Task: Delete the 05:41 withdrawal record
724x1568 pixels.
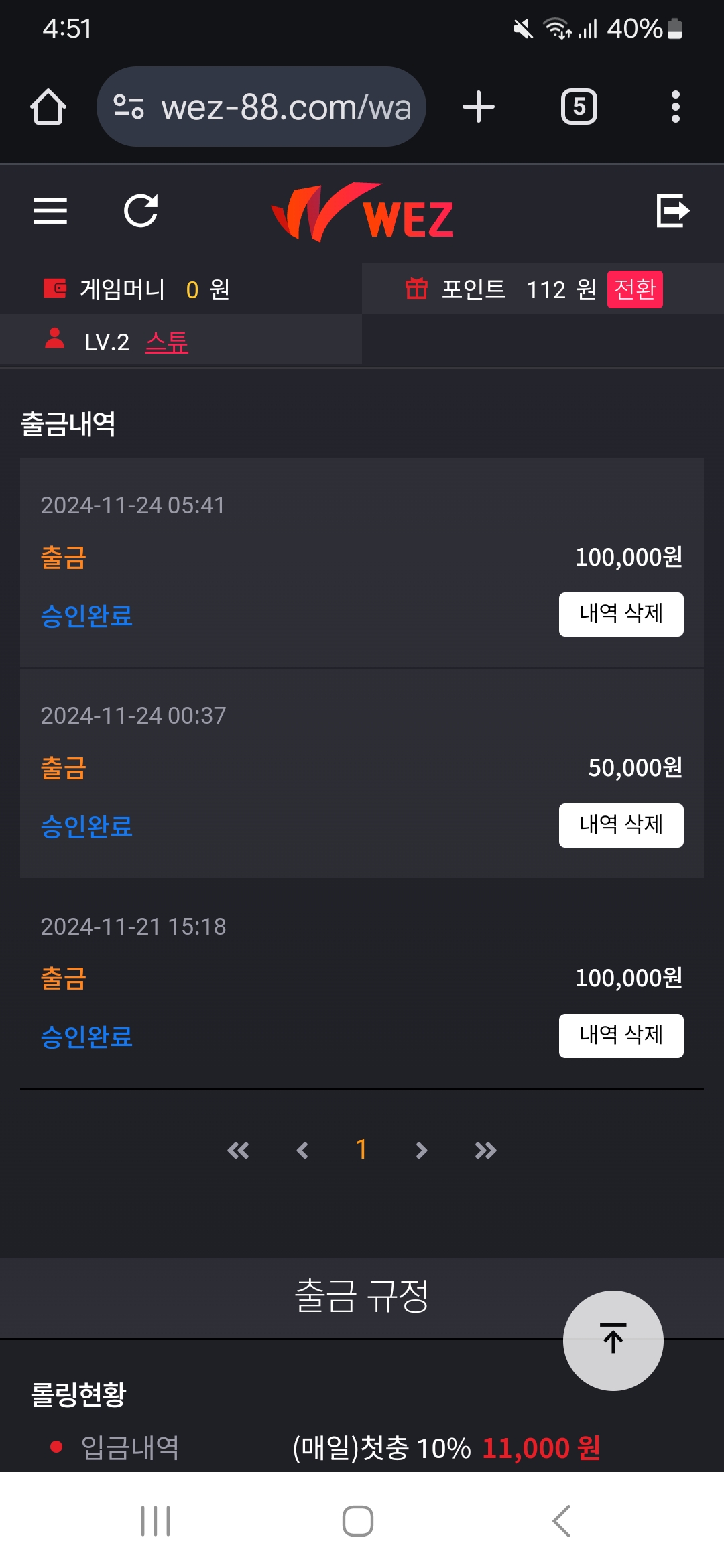Action: point(621,614)
